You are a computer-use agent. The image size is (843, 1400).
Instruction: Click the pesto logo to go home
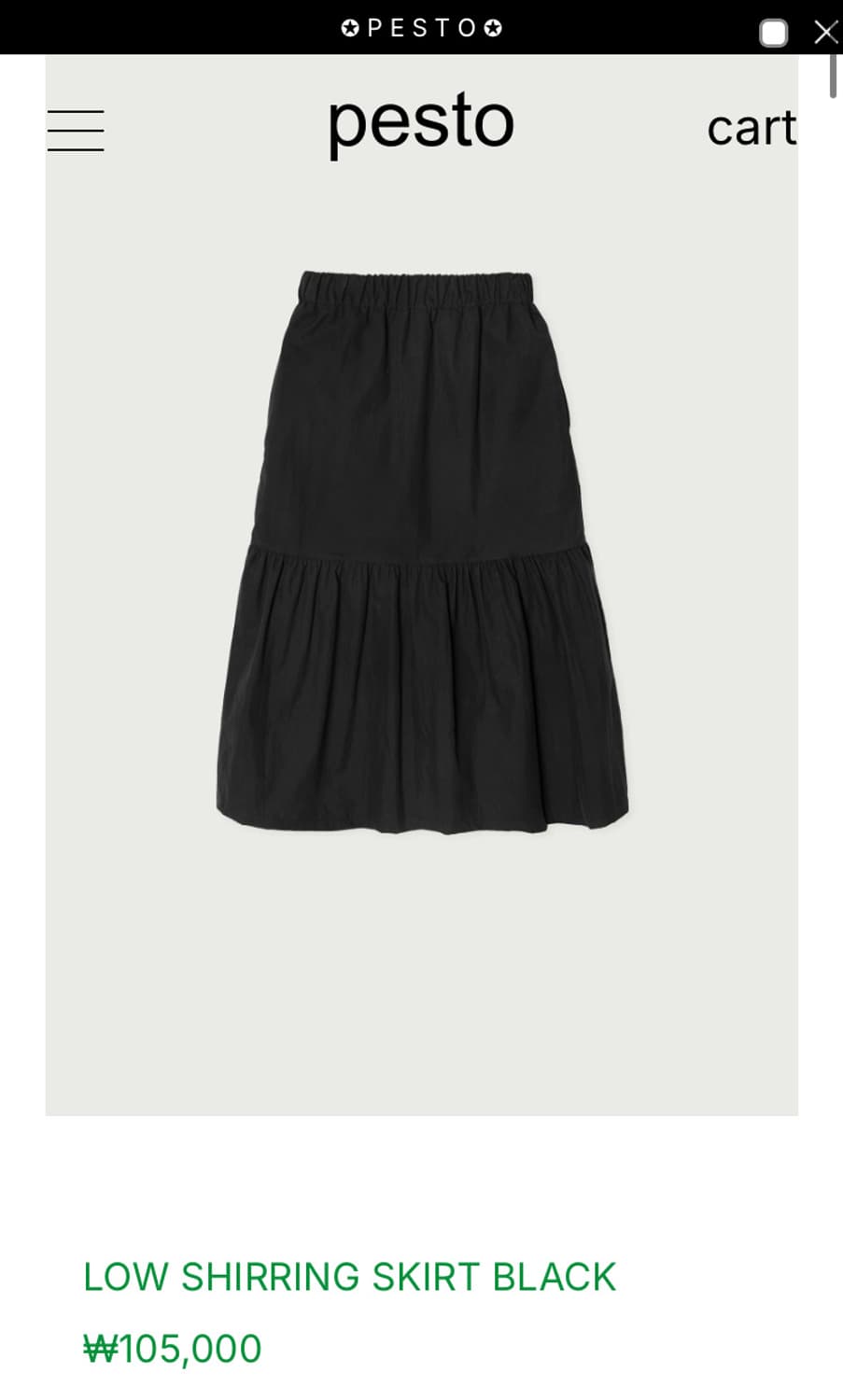tap(419, 123)
